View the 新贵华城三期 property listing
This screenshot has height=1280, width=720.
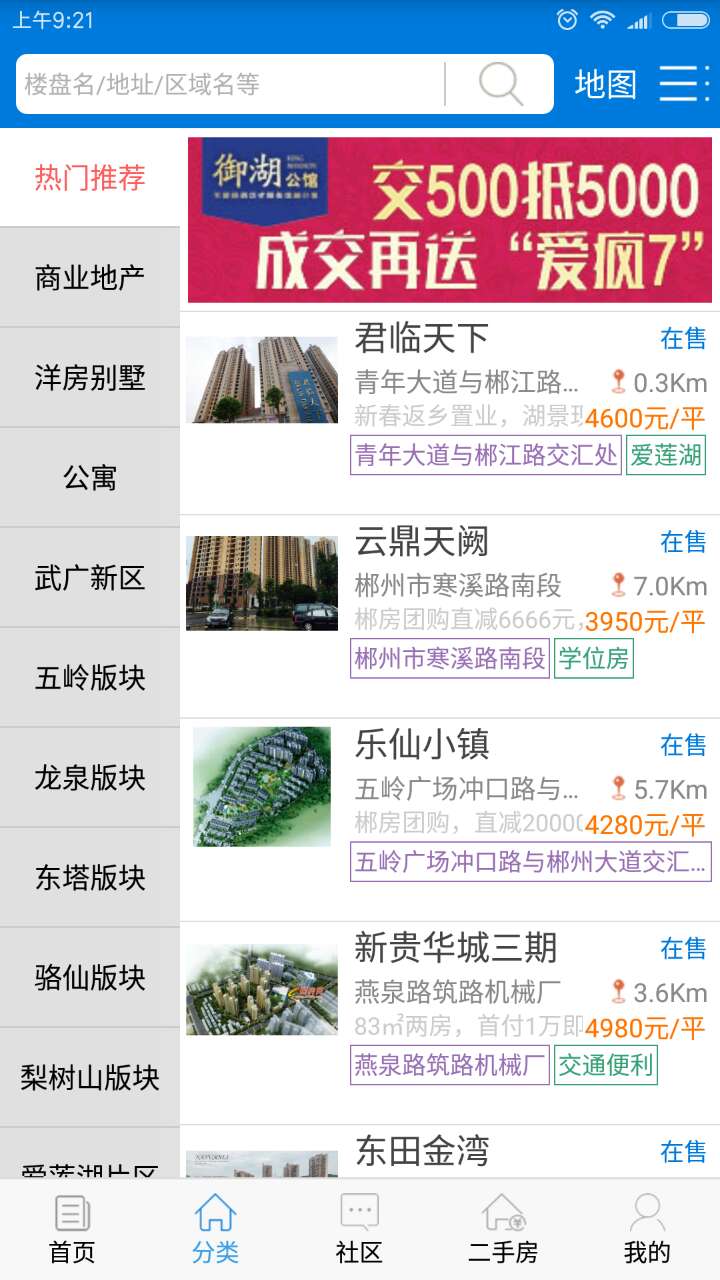coord(450,1006)
